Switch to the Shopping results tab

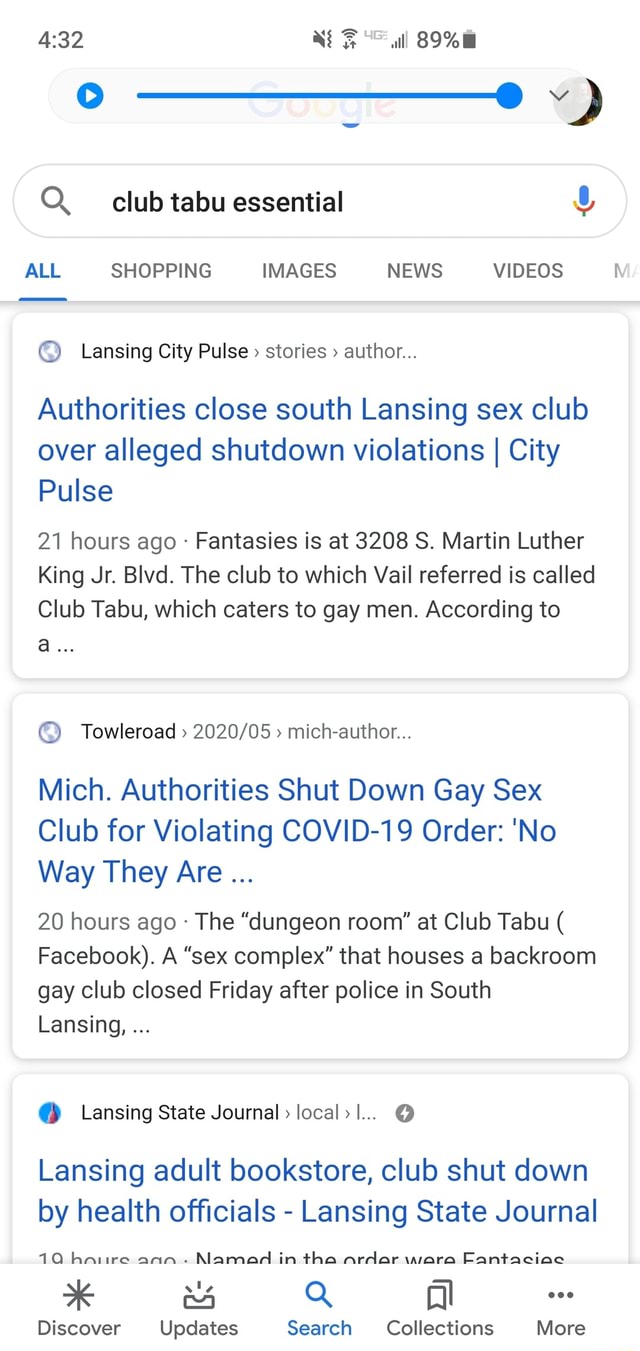pos(161,271)
